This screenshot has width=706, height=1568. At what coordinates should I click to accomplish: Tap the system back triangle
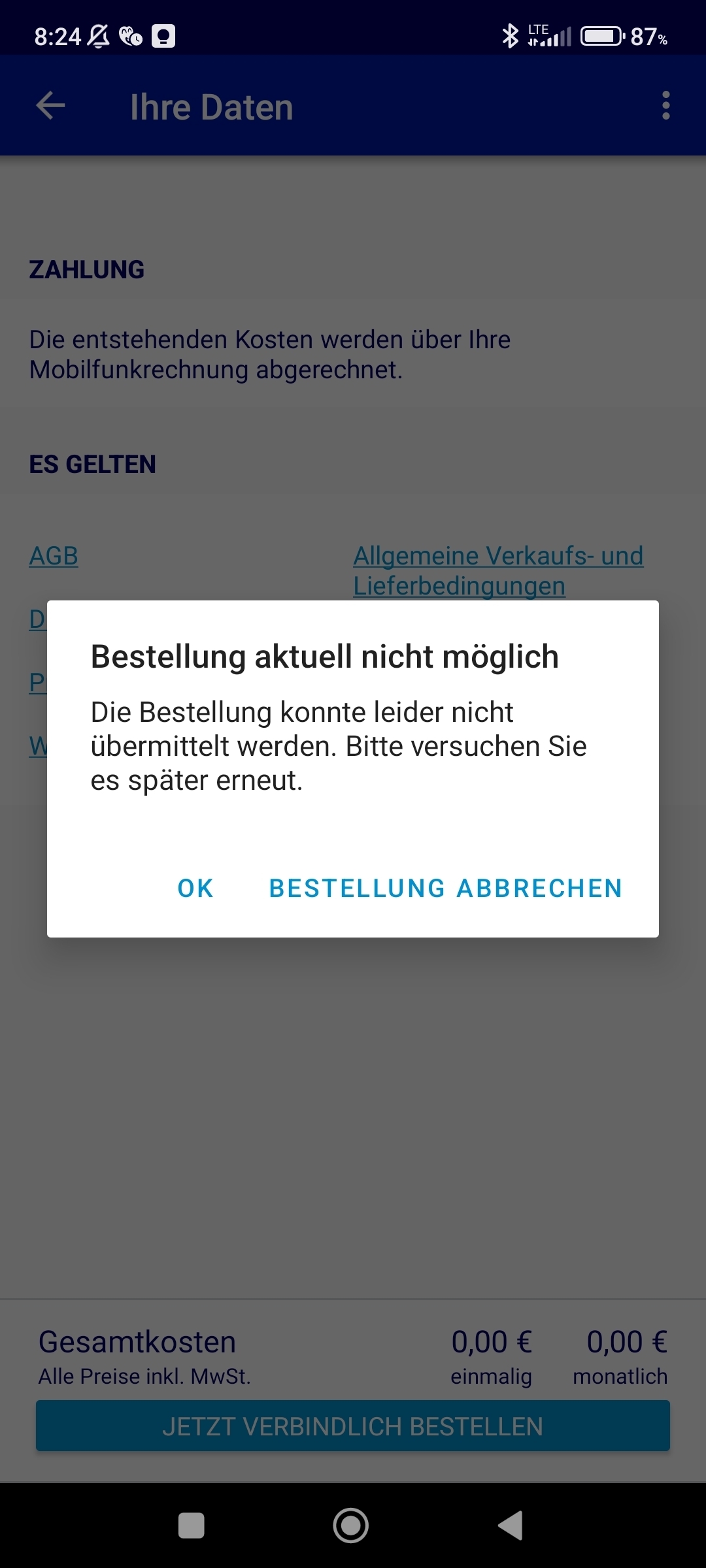511,1526
